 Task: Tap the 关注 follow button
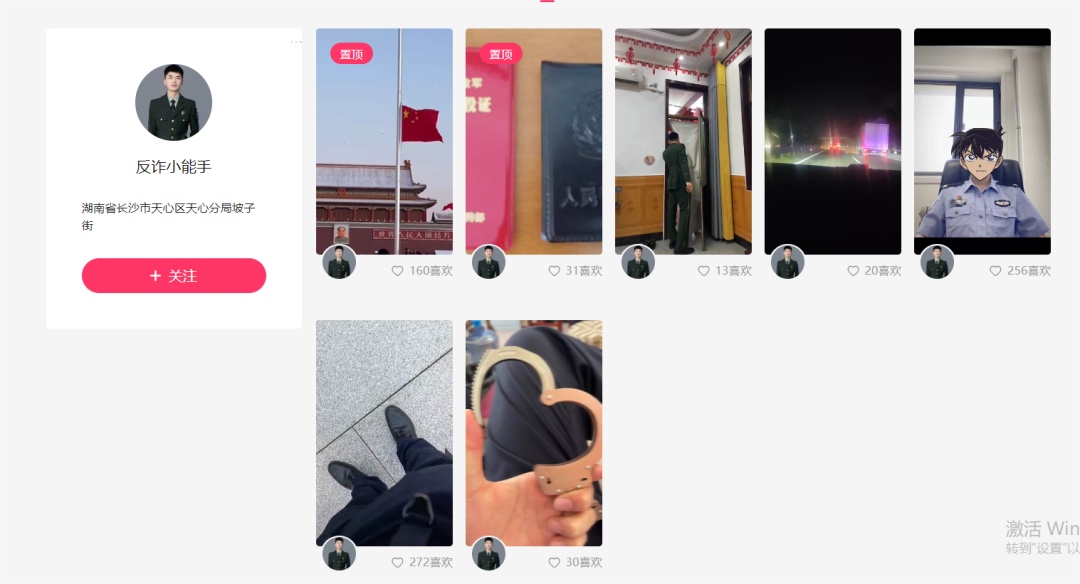(174, 276)
